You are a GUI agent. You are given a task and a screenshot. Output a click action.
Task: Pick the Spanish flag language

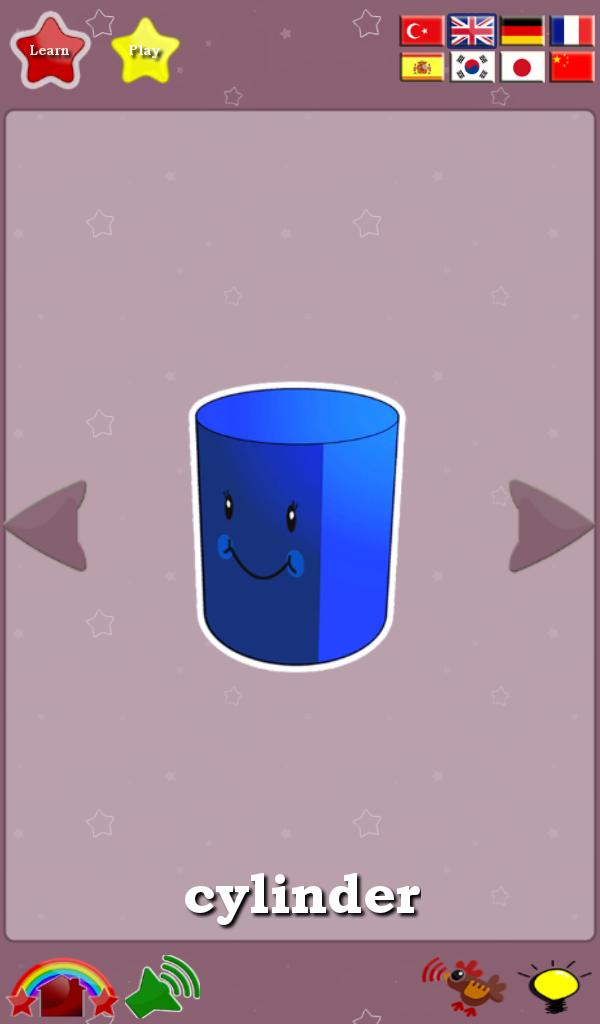422,67
